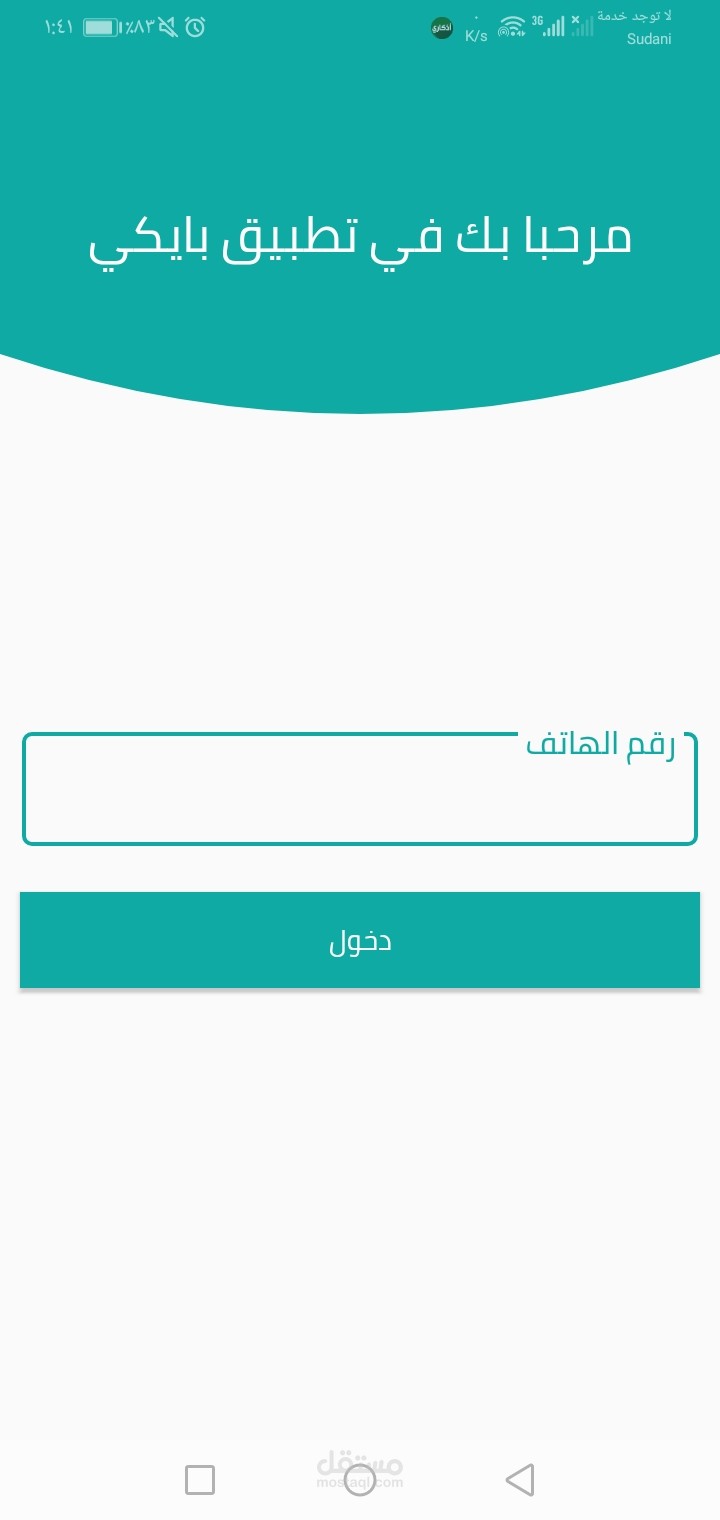Tap the 1:41 clock in status bar
This screenshot has width=720, height=1520.
[55, 28]
